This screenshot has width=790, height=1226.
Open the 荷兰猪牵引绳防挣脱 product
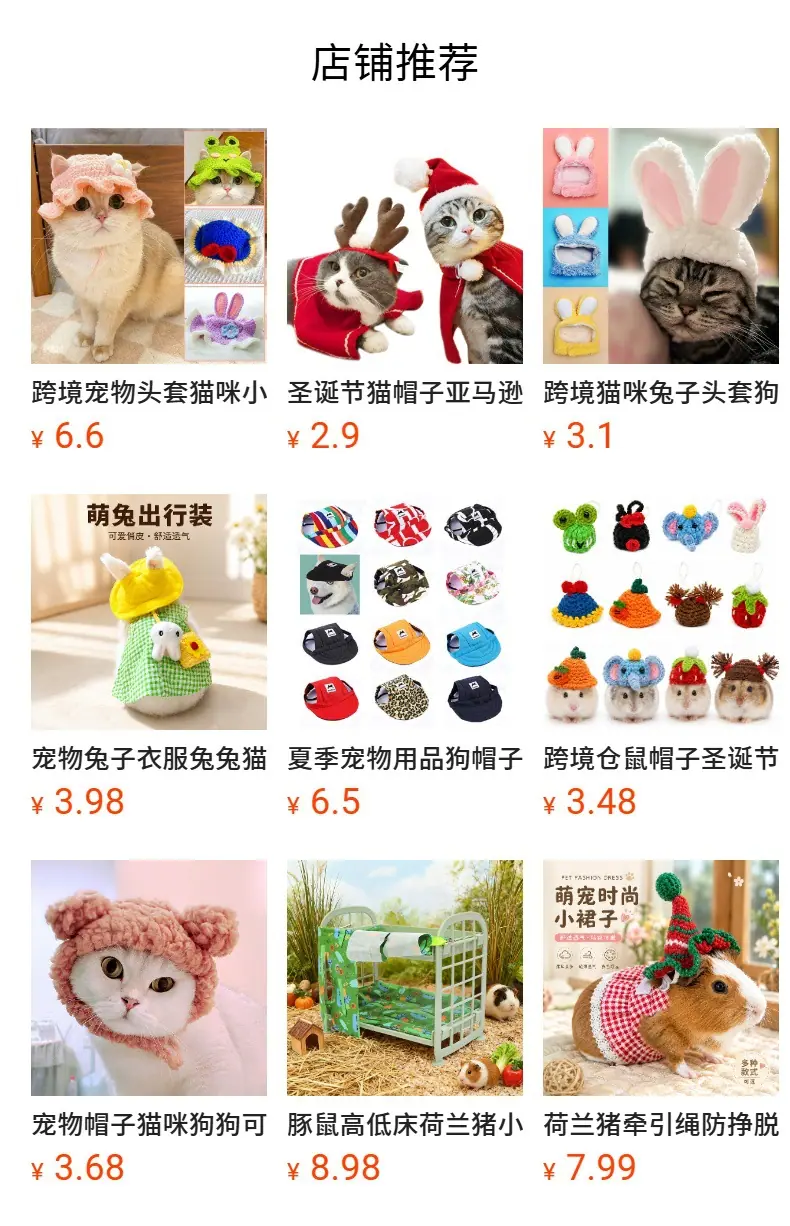click(x=661, y=1022)
